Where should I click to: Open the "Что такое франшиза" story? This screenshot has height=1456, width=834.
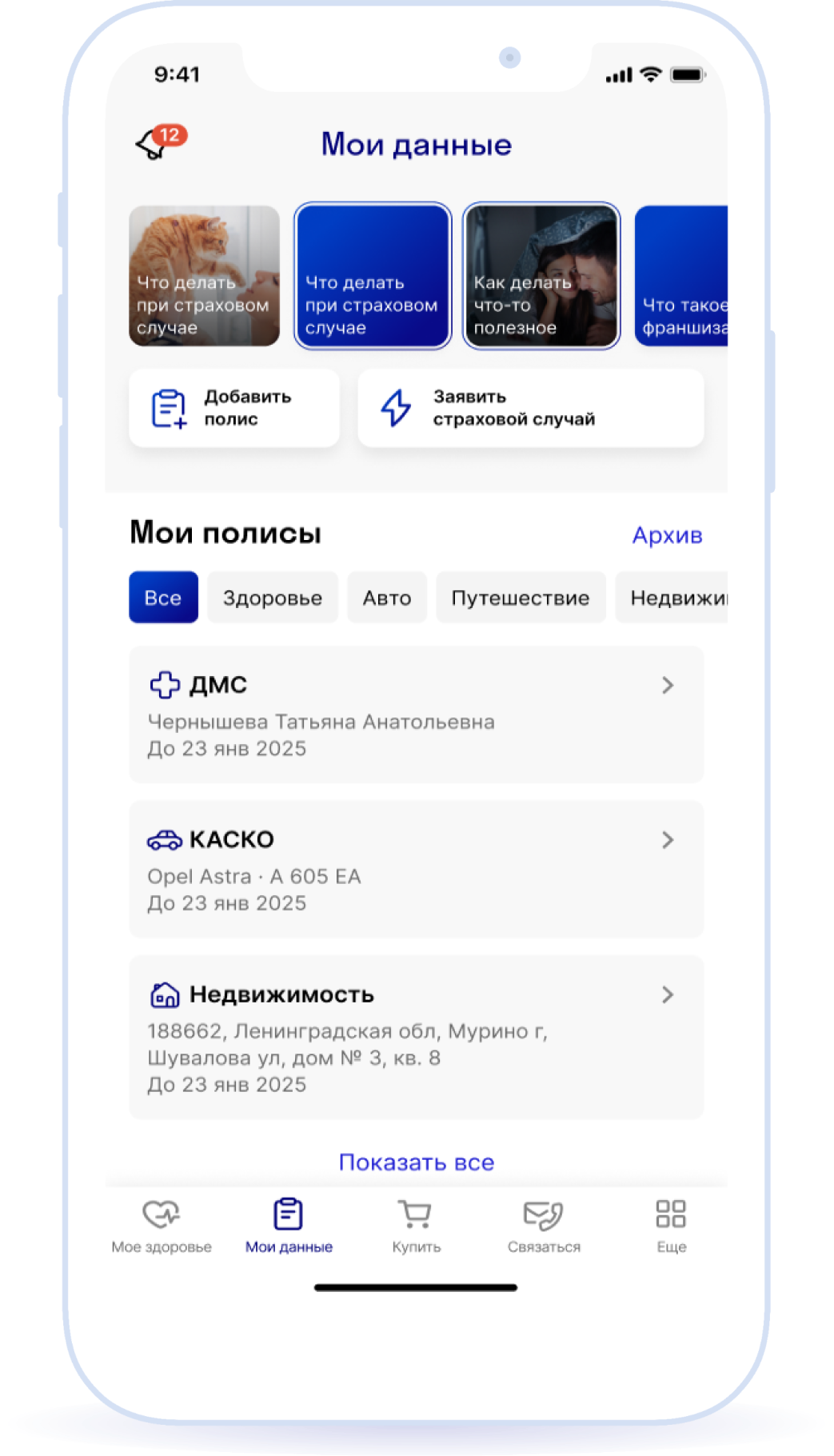pyautogui.click(x=681, y=276)
